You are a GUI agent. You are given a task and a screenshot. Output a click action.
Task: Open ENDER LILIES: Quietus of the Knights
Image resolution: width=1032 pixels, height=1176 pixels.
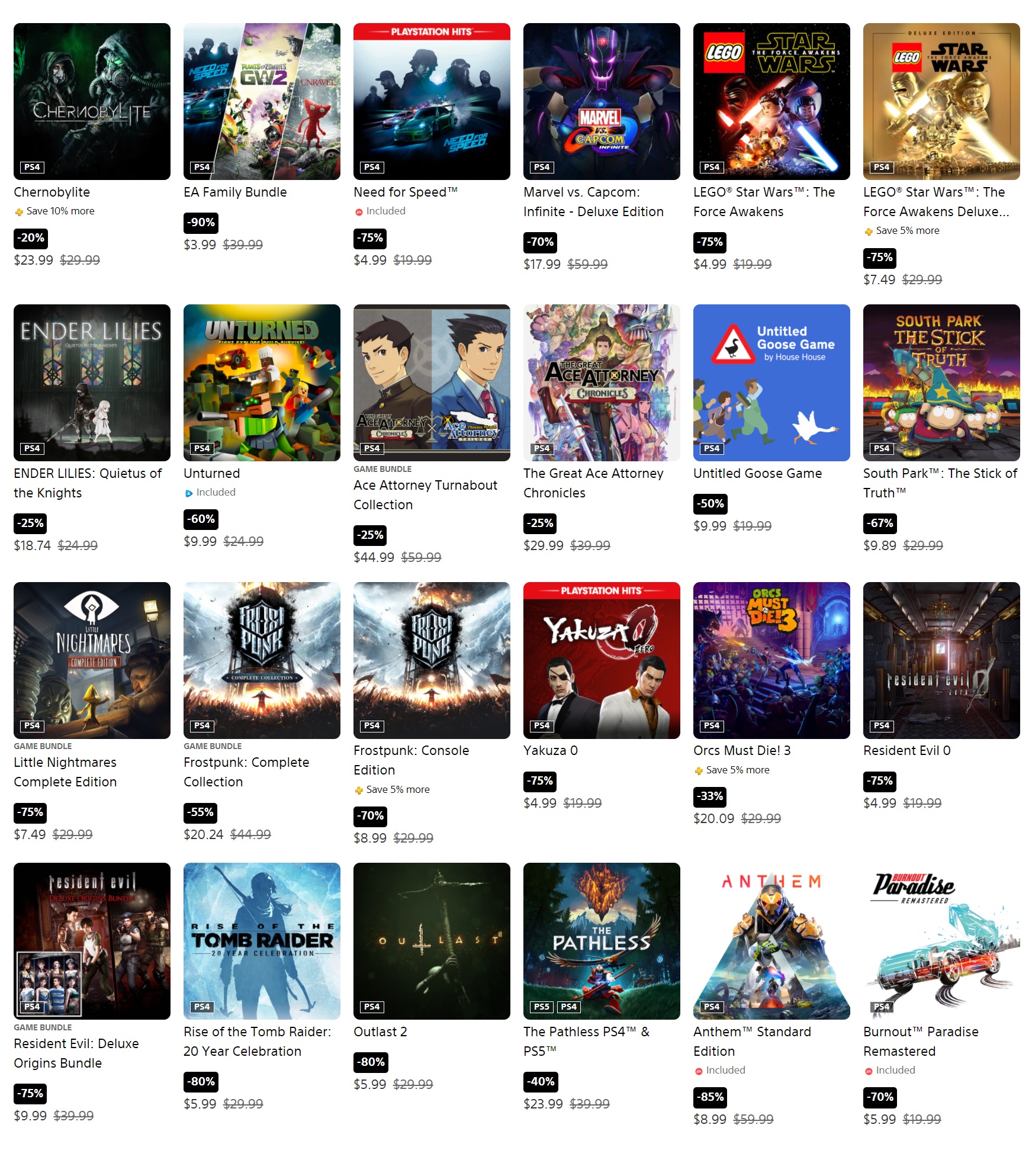(x=92, y=383)
